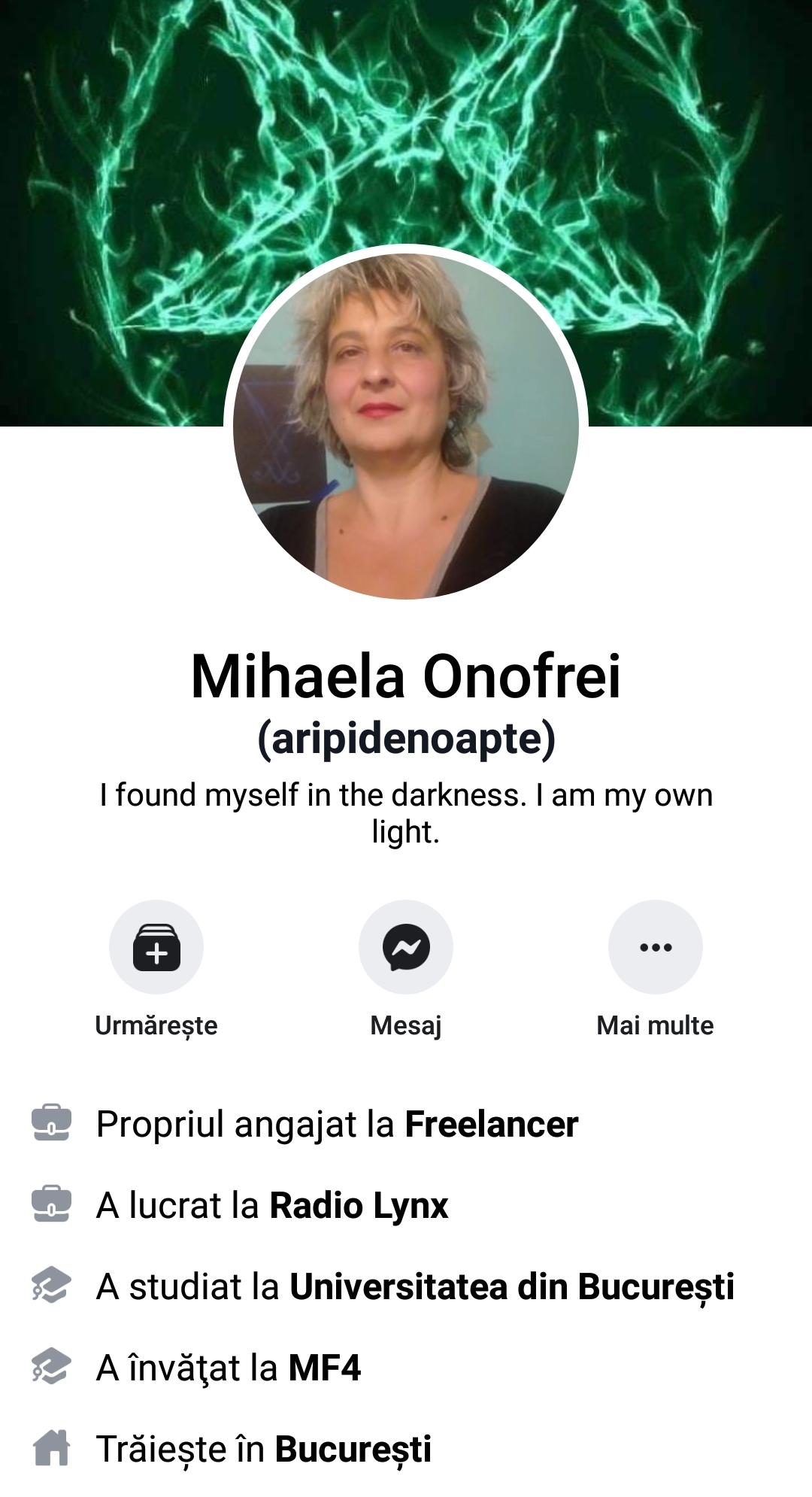This screenshot has height=1497, width=812.
Task: Open the București location page
Action: [x=353, y=1450]
